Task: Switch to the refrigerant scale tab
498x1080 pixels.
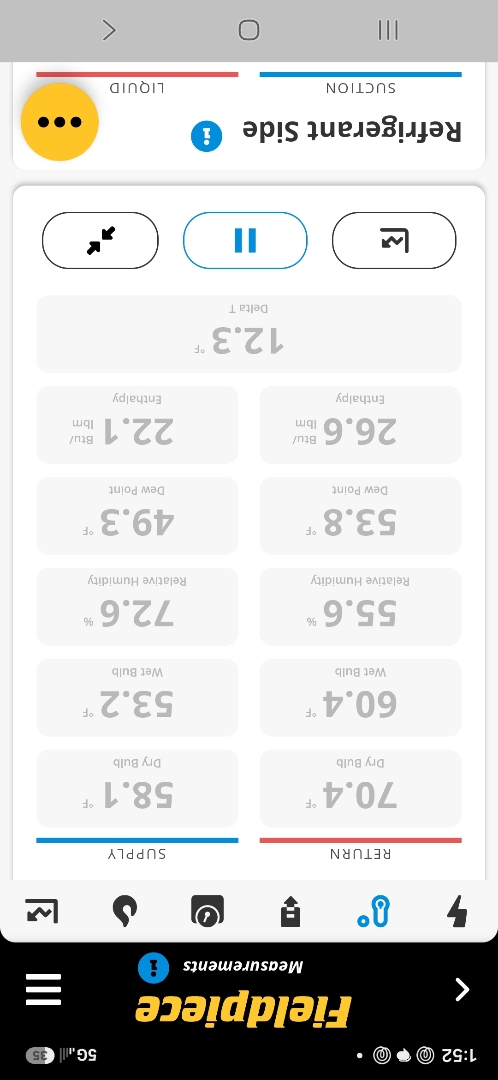Action: tap(291, 911)
